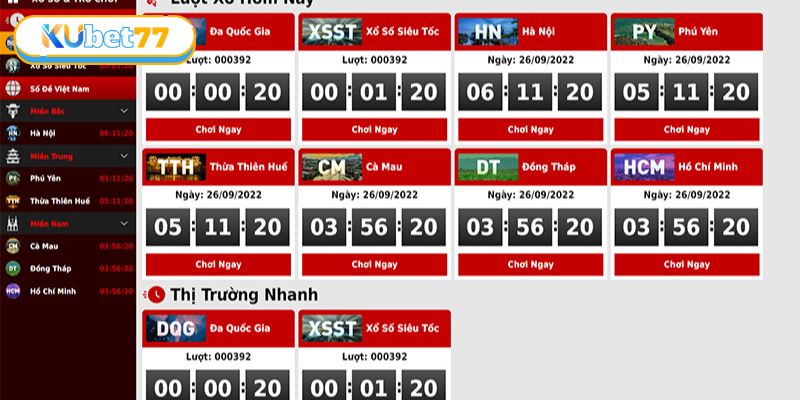Collapse the Miền Trung sidebar section
The image size is (800, 400).
click(124, 156)
